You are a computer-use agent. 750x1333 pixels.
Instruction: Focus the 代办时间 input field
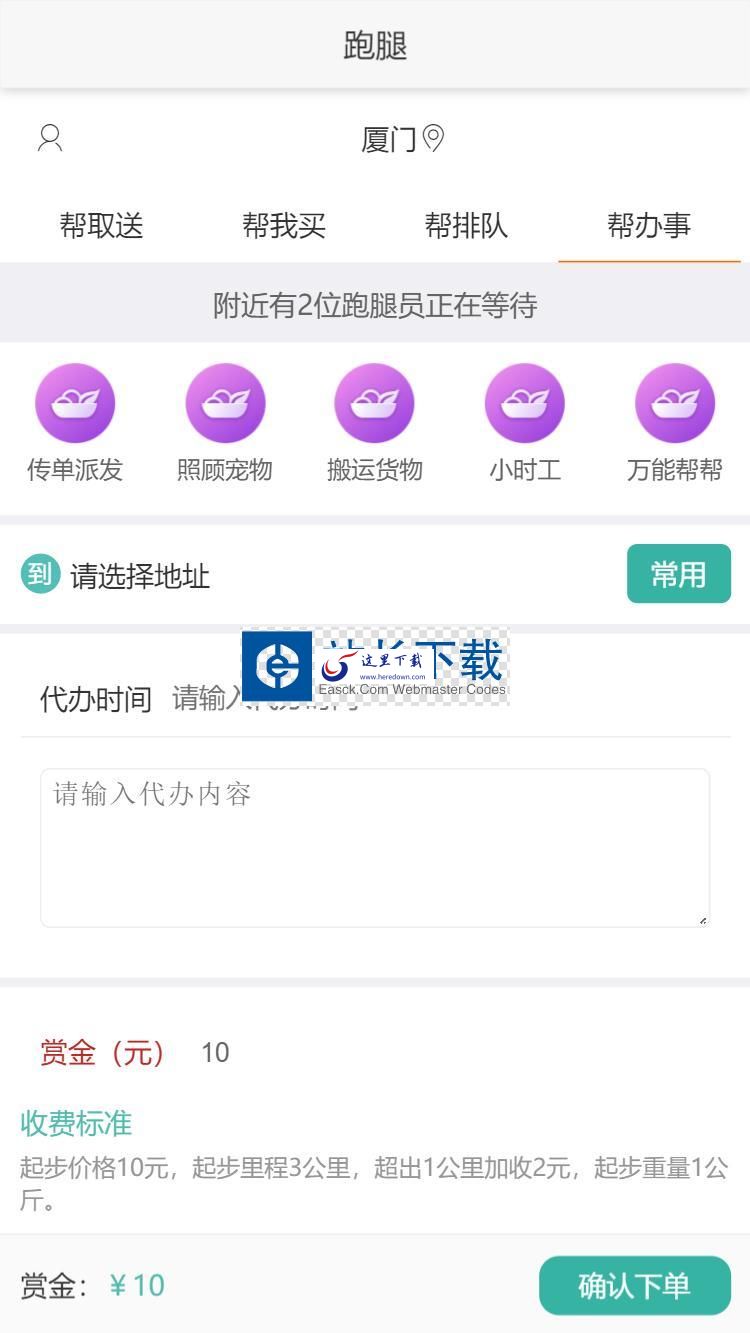[x=440, y=700]
